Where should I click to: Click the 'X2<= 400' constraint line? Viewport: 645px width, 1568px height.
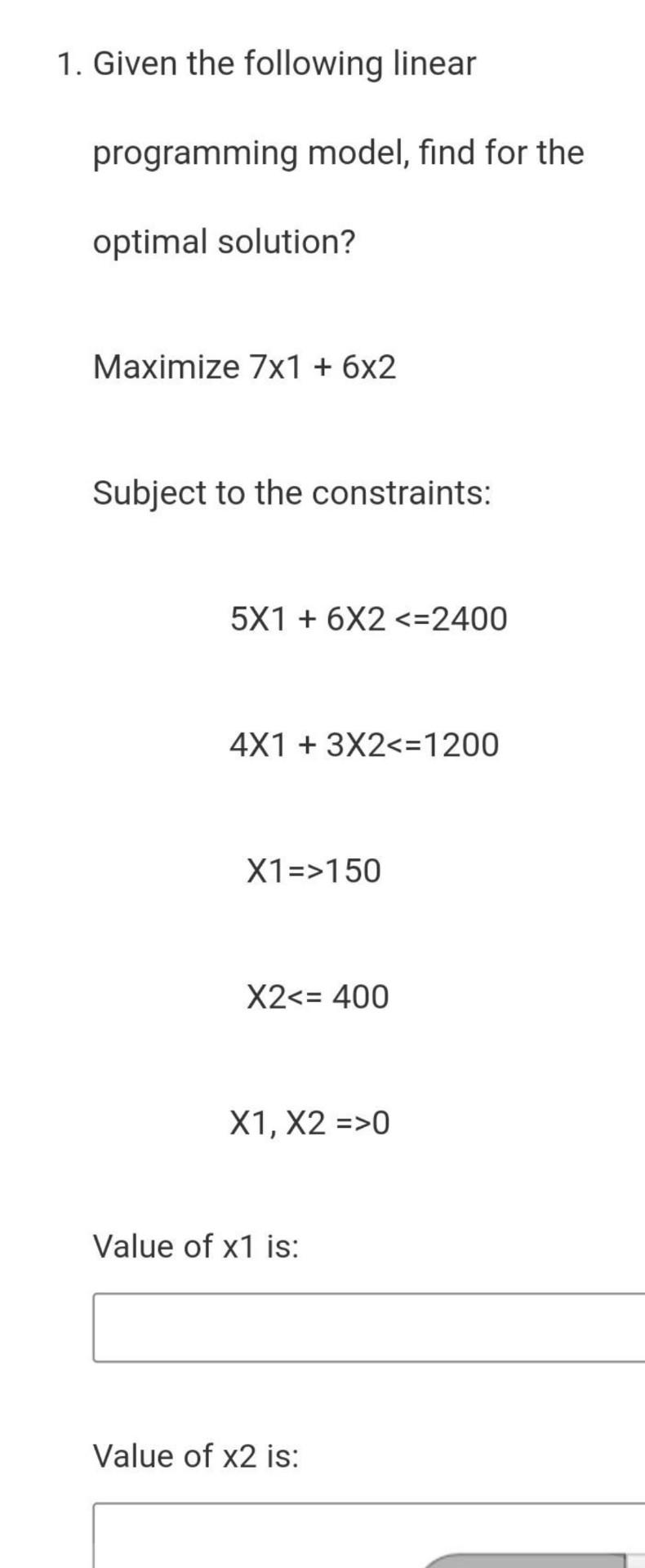point(318,996)
